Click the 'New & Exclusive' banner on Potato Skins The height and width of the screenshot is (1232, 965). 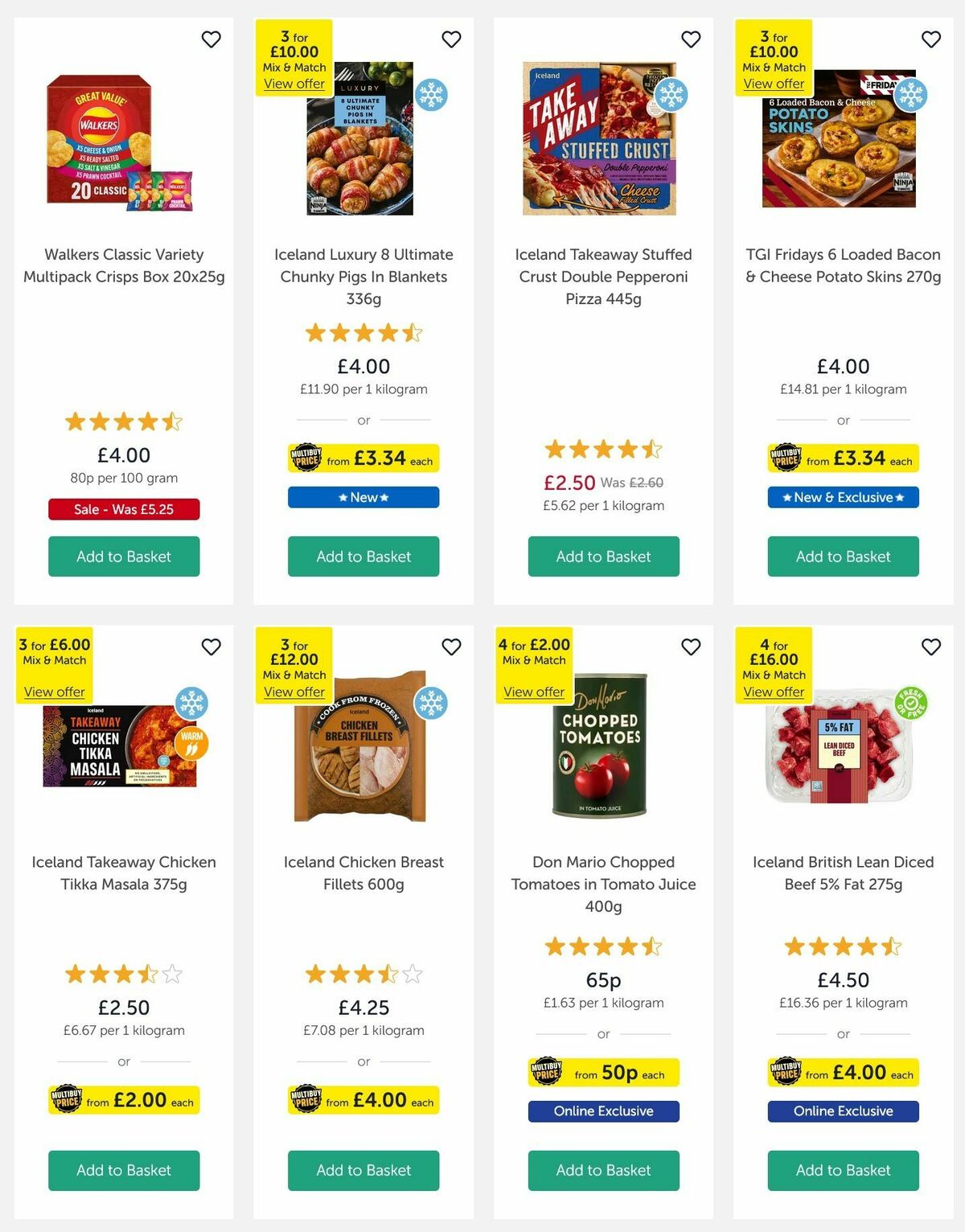(843, 497)
